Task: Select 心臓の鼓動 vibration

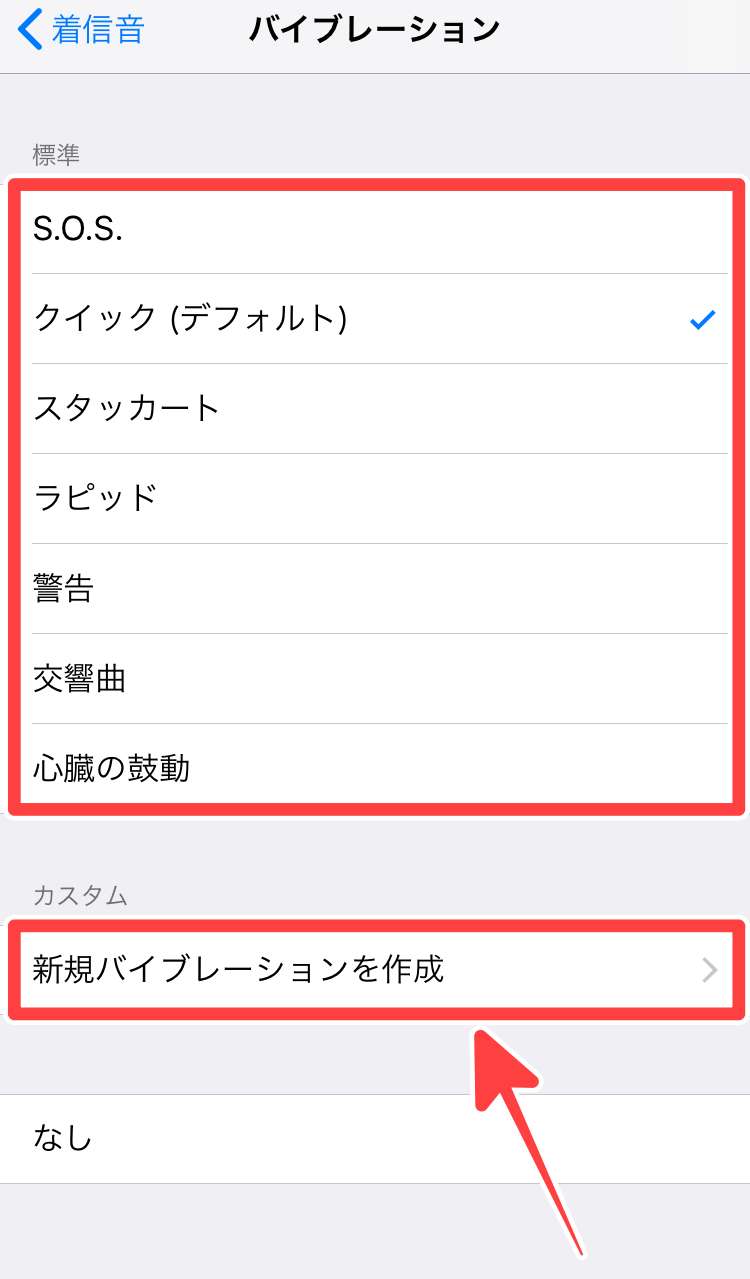Action: pyautogui.click(x=375, y=768)
